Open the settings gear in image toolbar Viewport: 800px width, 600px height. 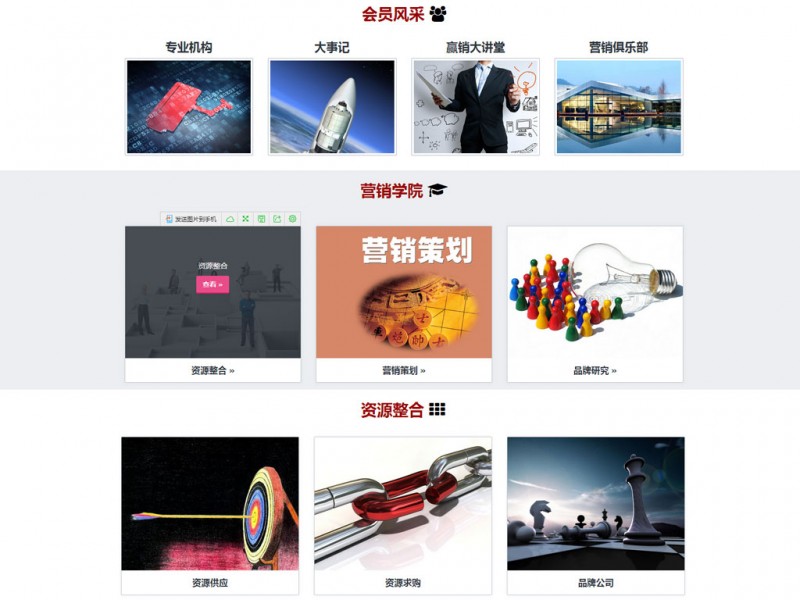(293, 219)
